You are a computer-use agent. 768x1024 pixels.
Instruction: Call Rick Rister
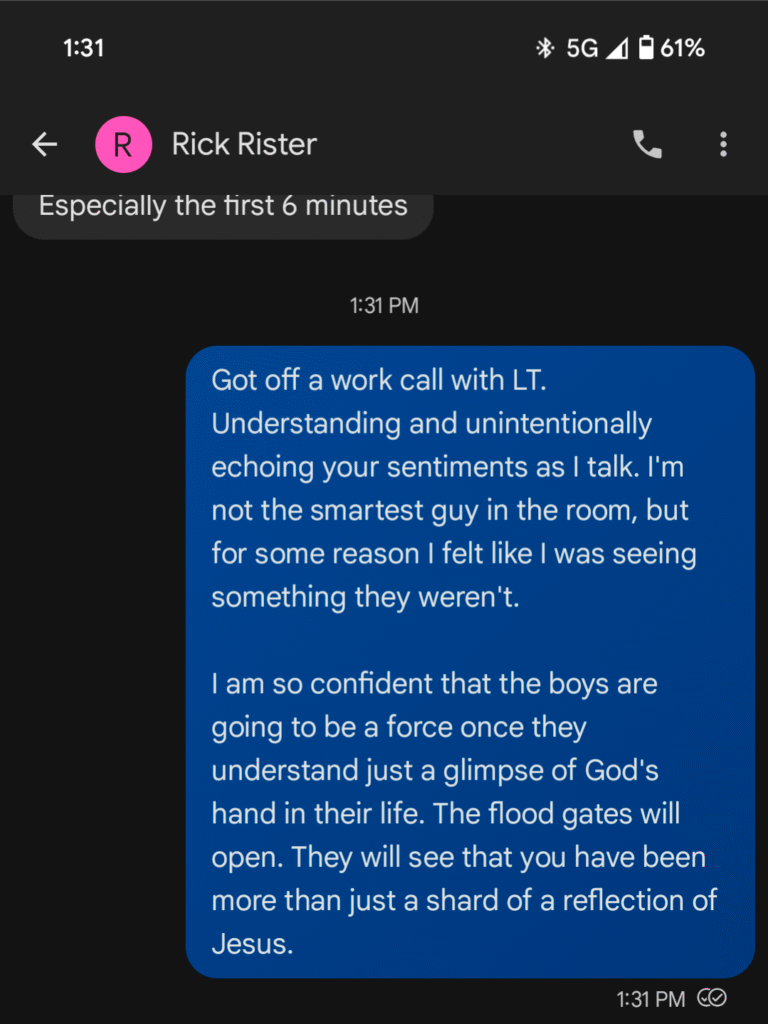point(647,145)
